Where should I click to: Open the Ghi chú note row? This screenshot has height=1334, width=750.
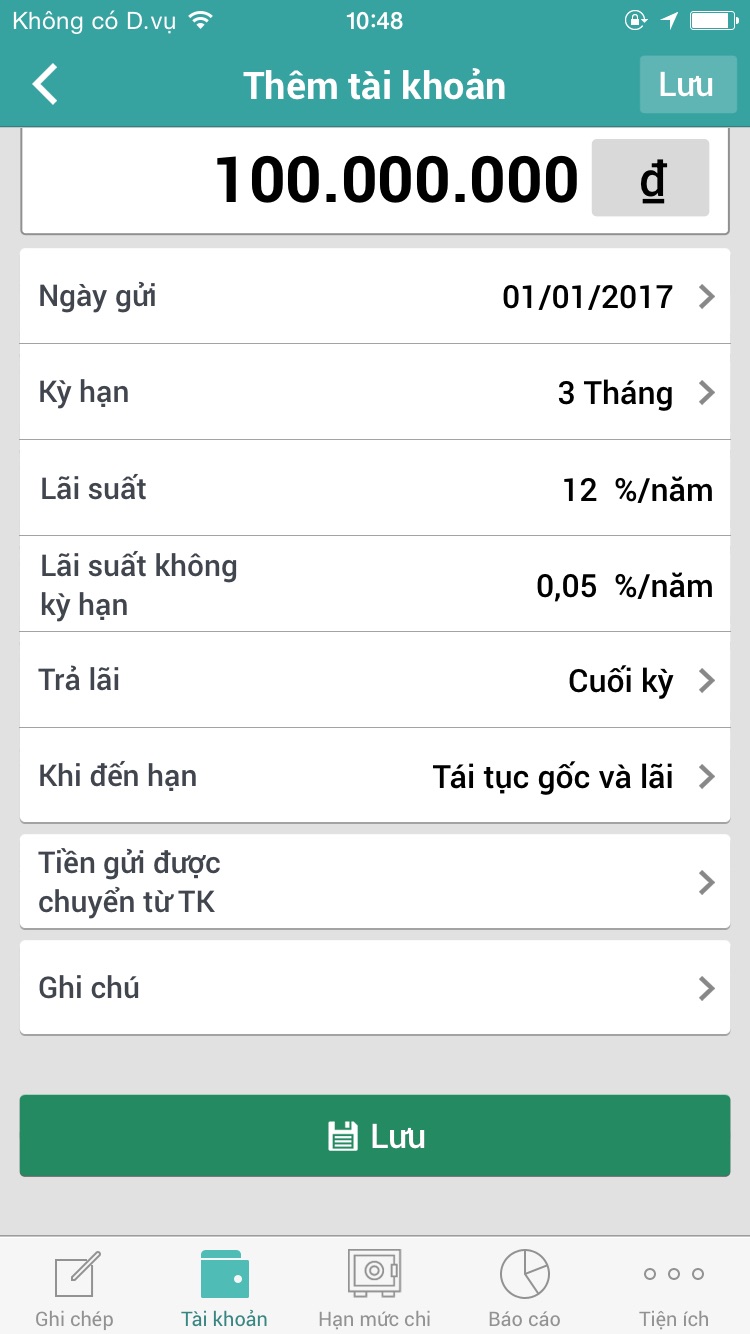point(375,988)
